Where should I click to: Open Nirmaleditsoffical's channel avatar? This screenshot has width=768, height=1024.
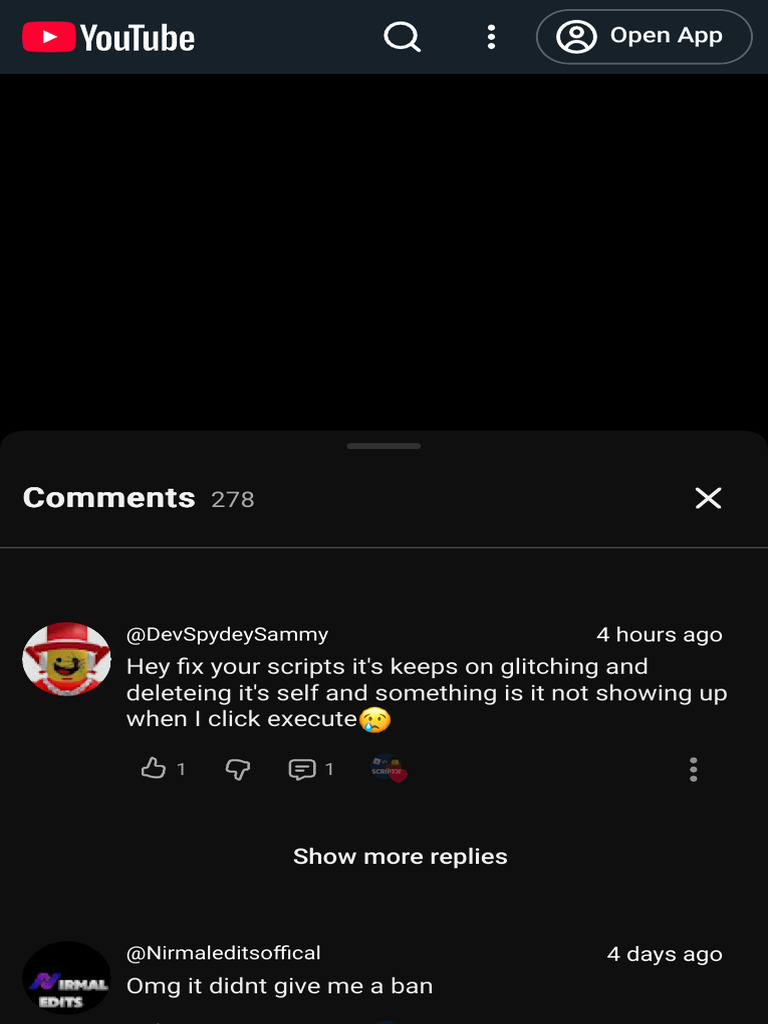[x=67, y=977]
